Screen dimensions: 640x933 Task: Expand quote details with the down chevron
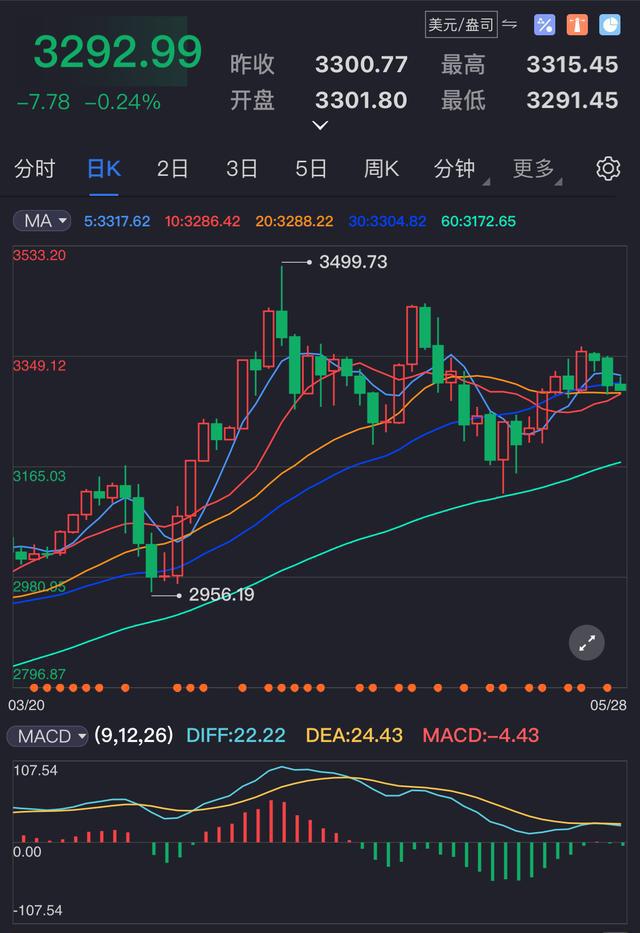(x=320, y=126)
